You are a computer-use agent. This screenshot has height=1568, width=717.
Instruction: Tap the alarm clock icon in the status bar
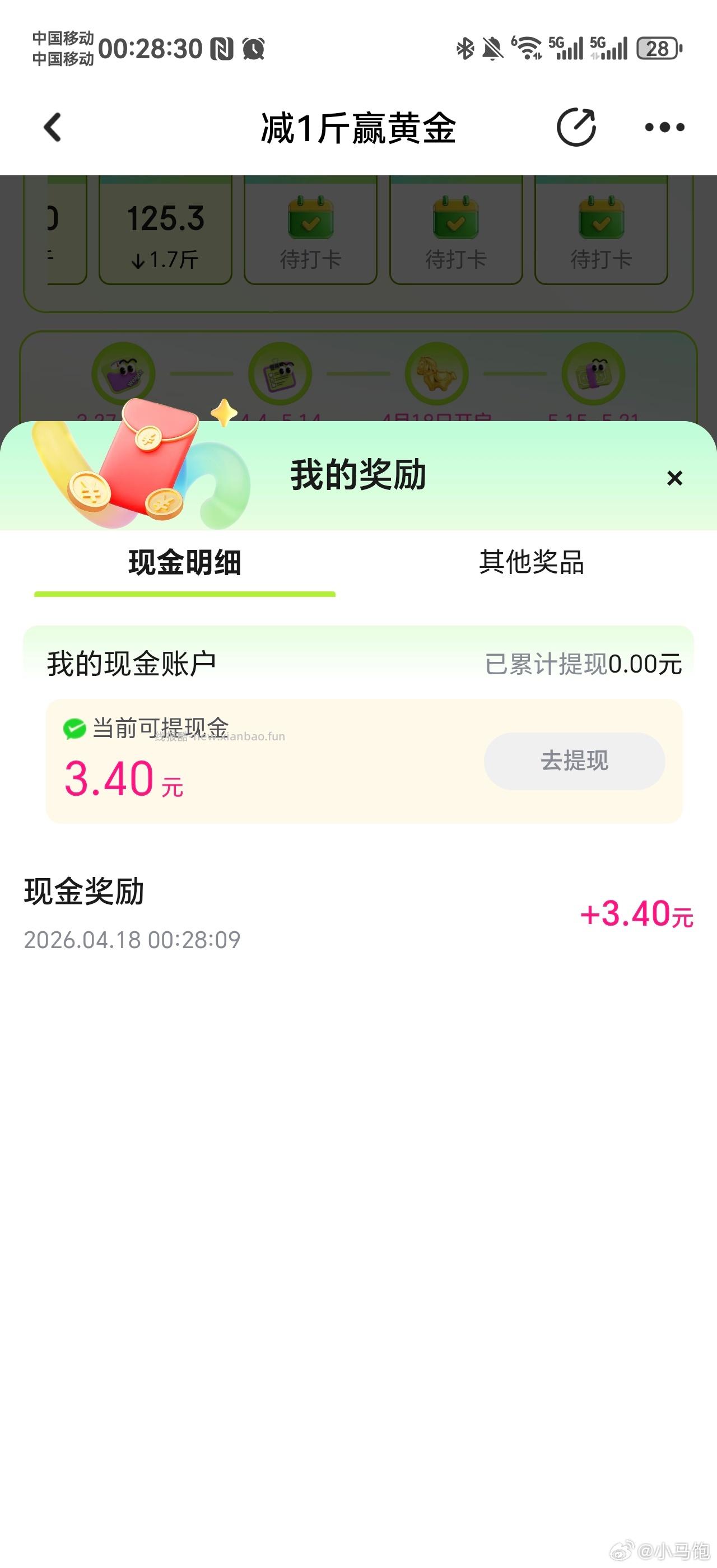coord(255,49)
